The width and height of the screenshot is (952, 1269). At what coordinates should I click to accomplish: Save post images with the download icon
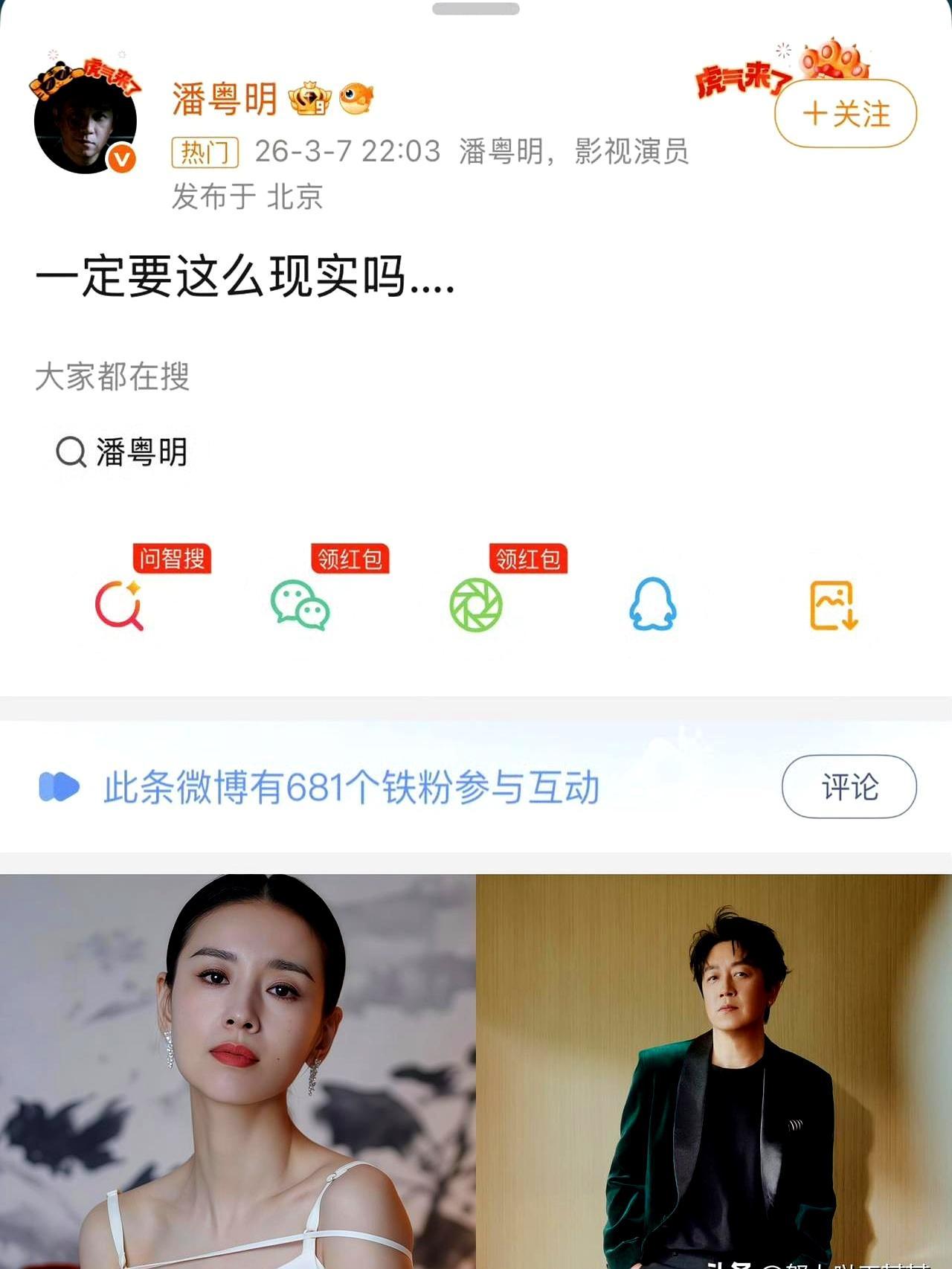tap(831, 605)
